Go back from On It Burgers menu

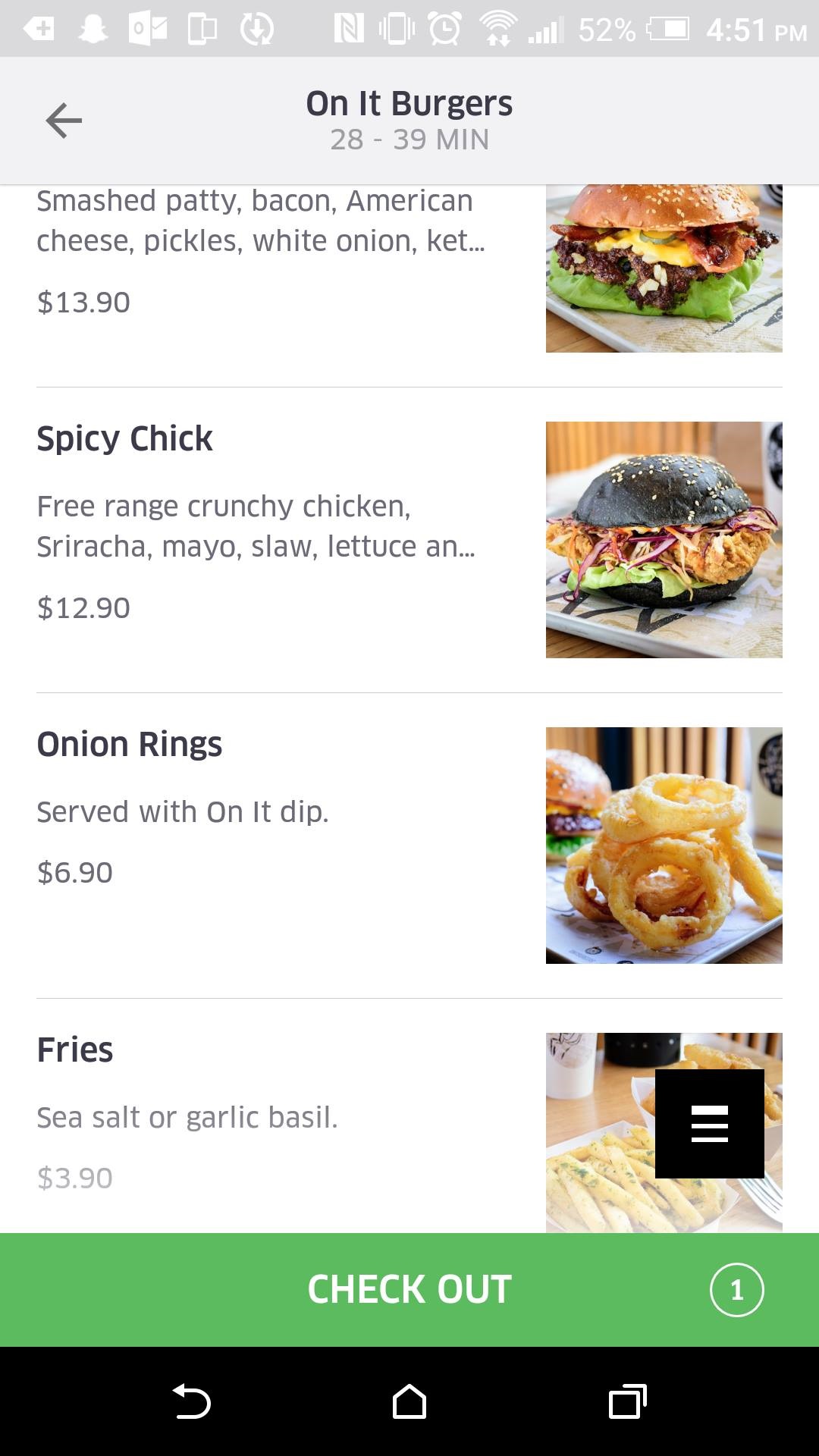tap(64, 121)
